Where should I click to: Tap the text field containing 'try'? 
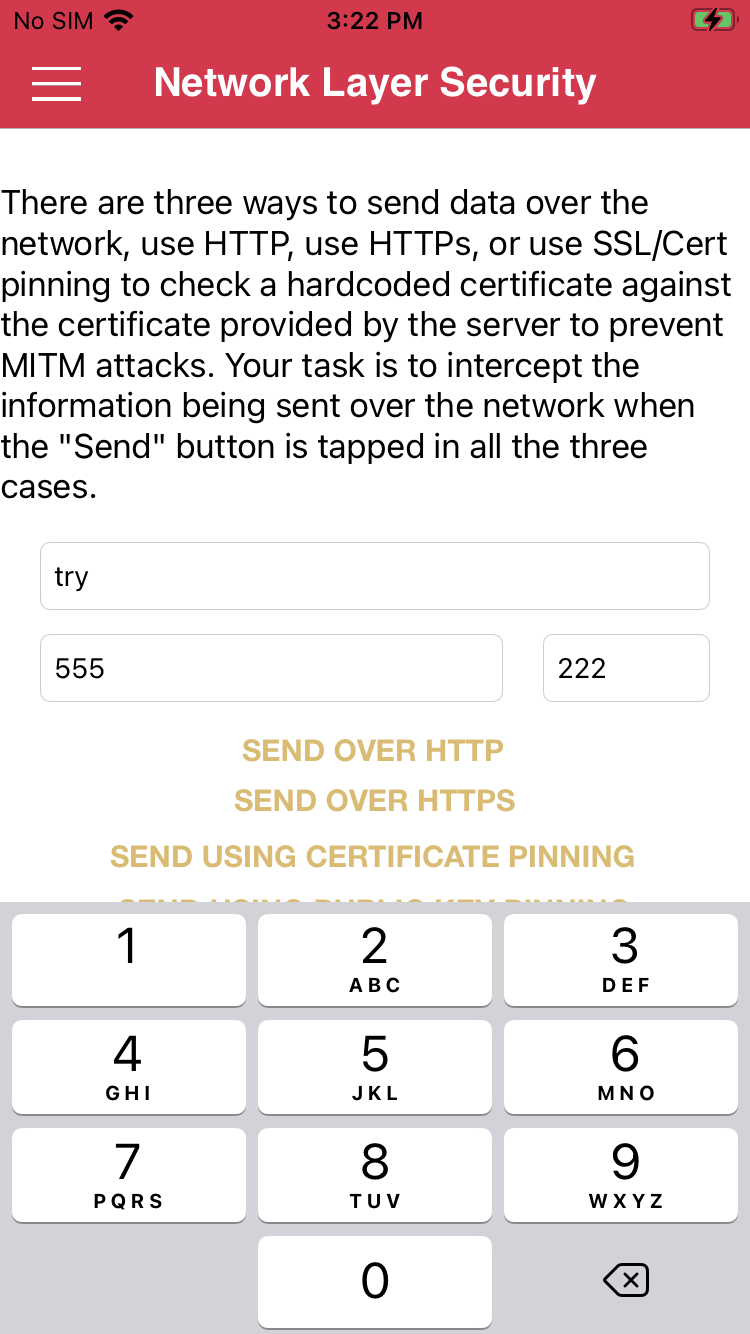(374, 576)
